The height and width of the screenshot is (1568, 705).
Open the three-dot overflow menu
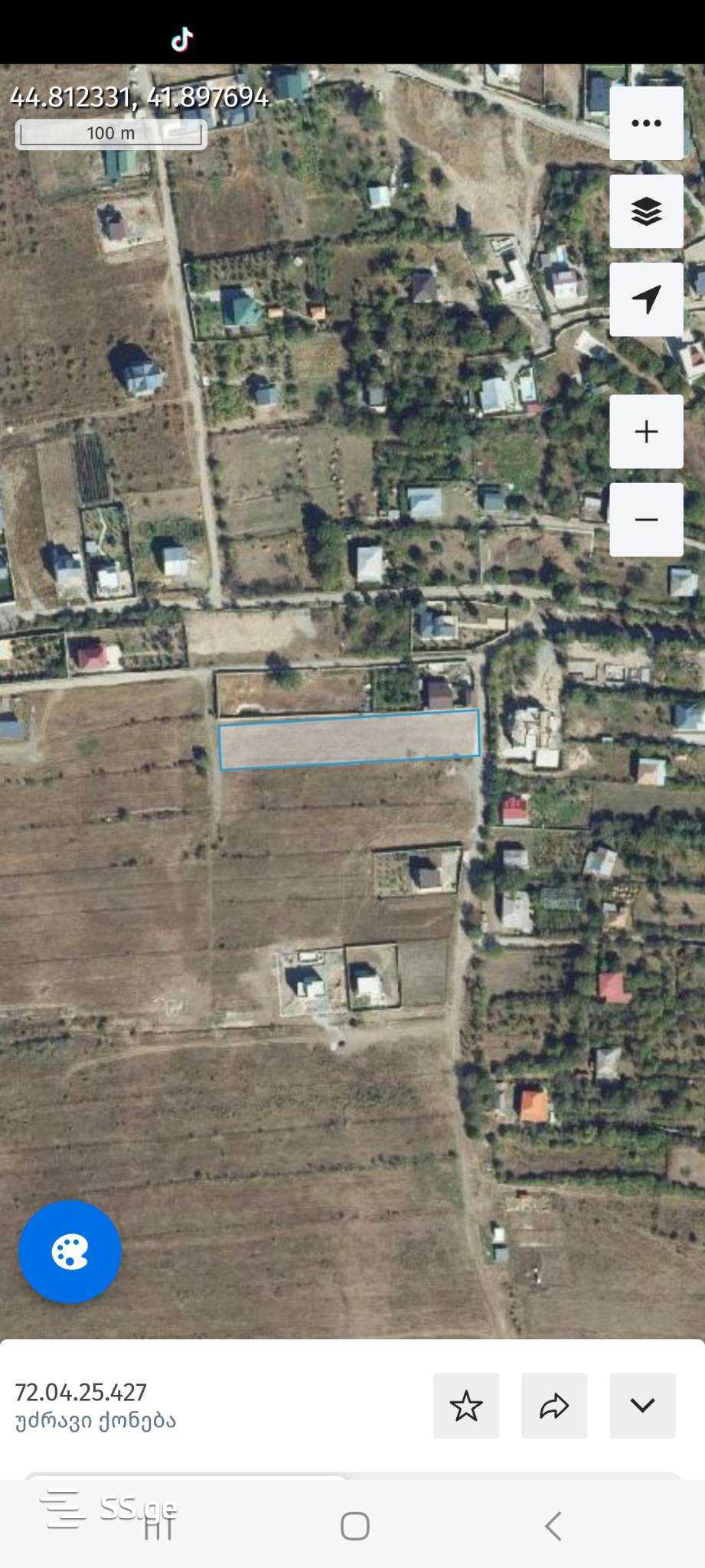click(646, 123)
